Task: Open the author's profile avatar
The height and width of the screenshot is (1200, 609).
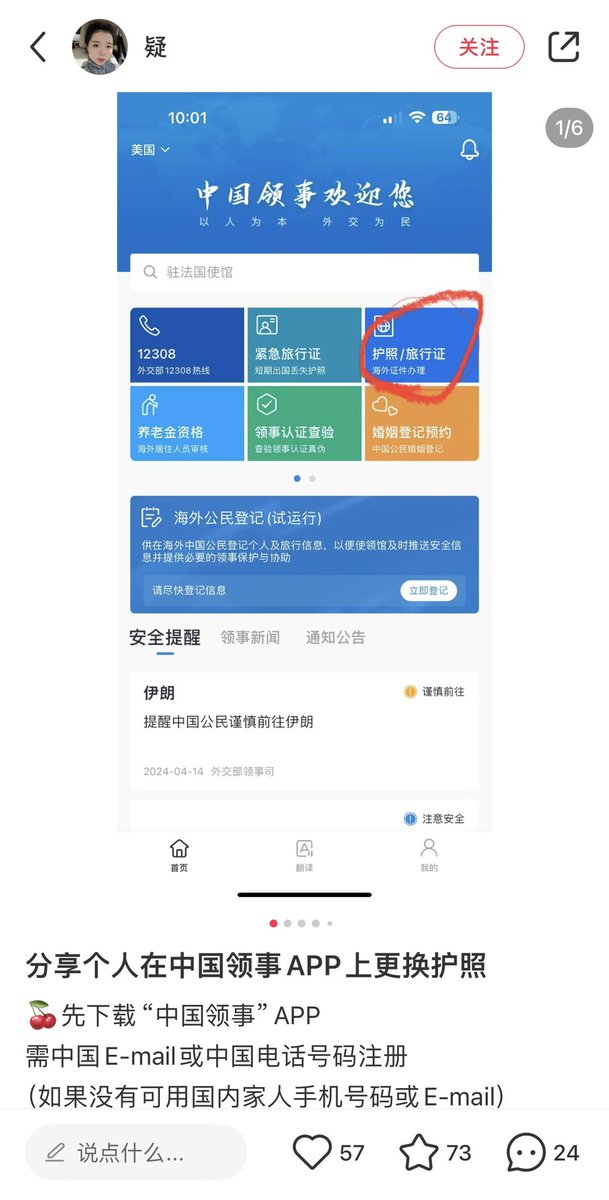Action: 100,47
